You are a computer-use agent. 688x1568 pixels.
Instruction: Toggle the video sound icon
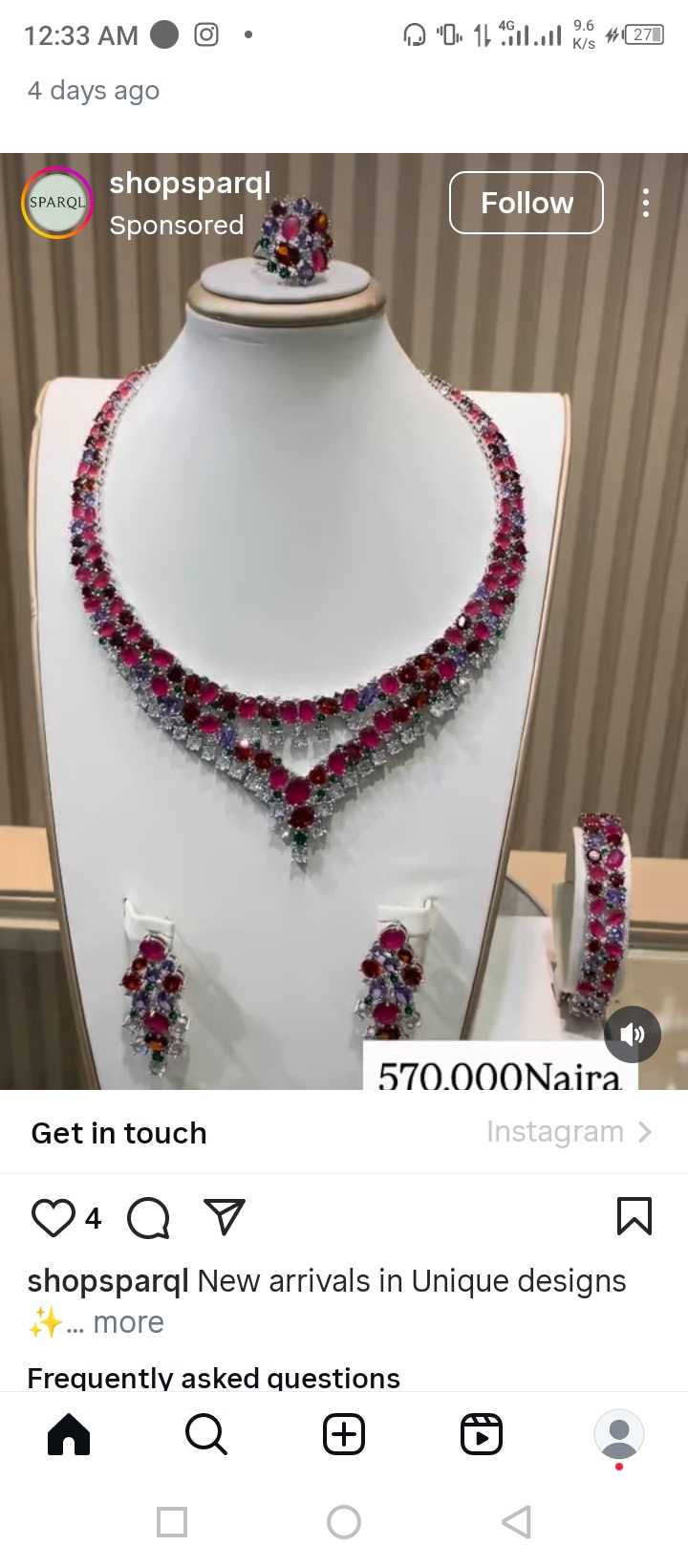click(633, 1034)
